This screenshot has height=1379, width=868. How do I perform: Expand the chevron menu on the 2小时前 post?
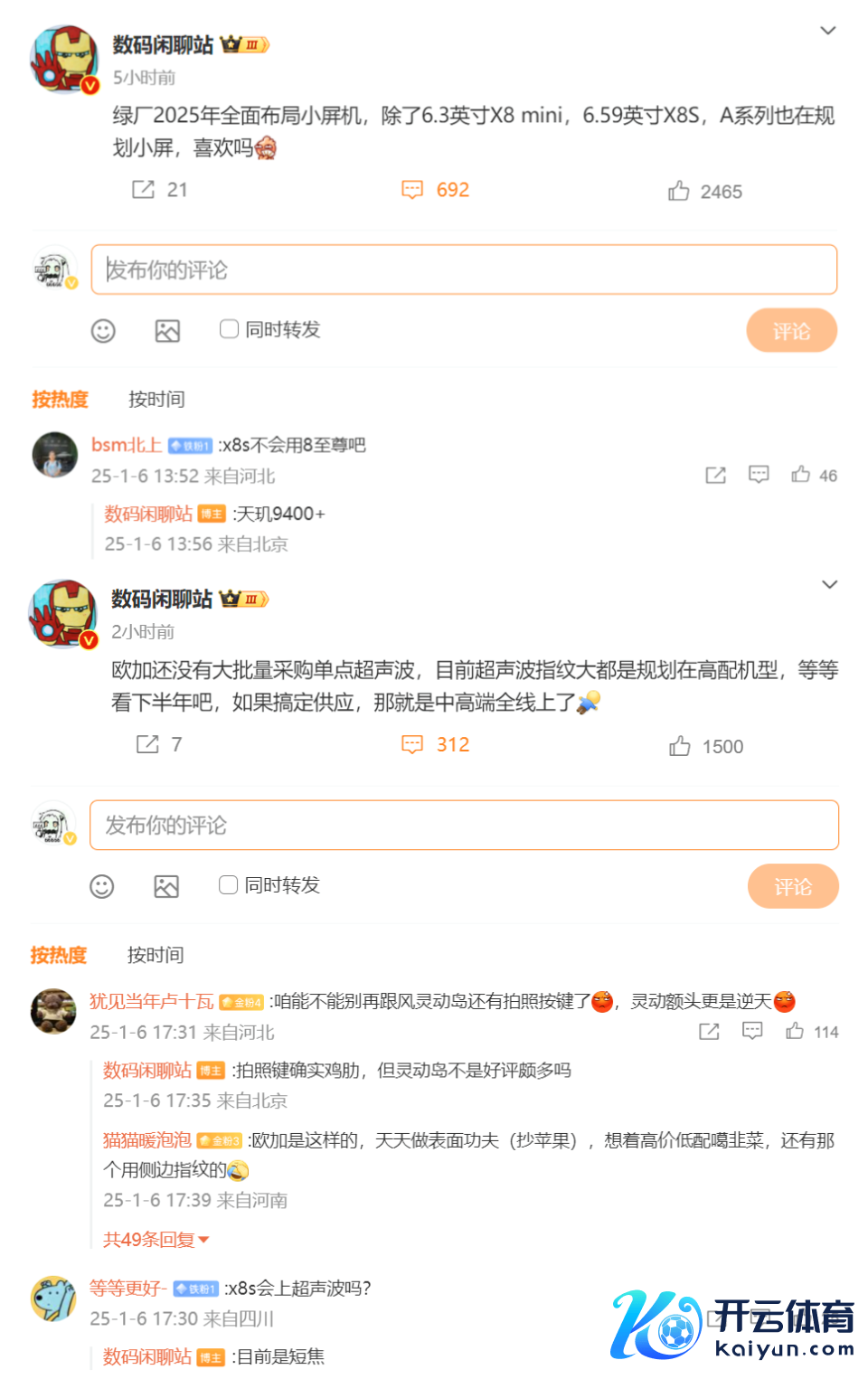pyautogui.click(x=829, y=585)
